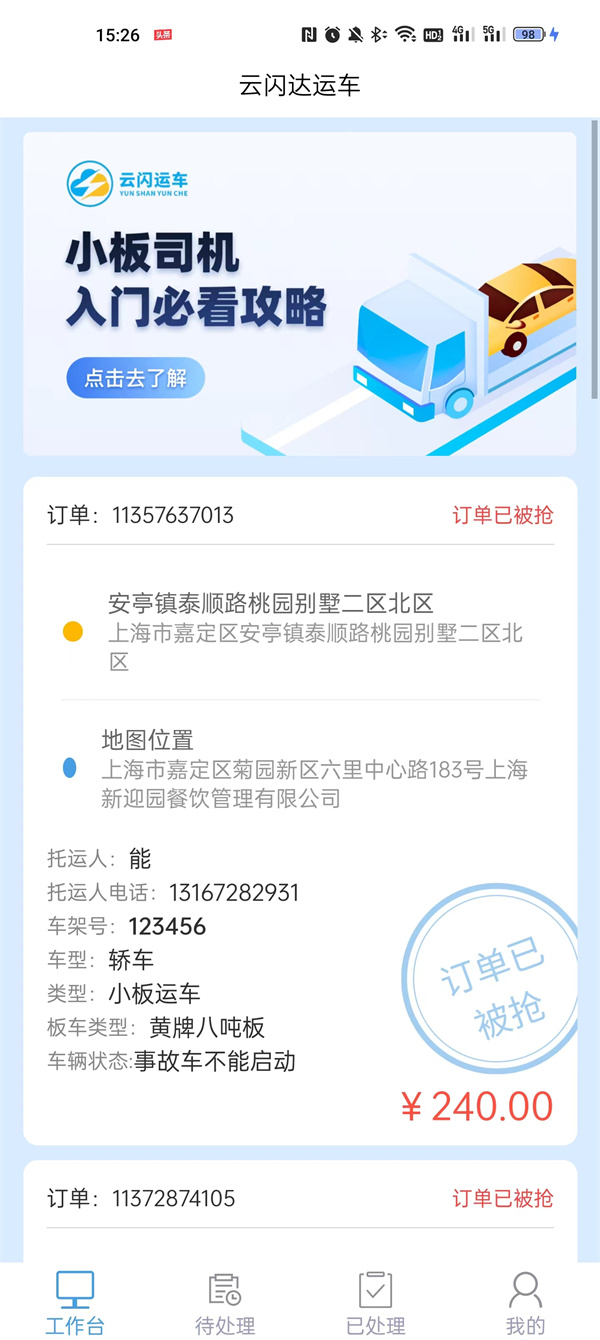Switch to the 已处理 tab
This screenshot has width=600, height=1340.
[375, 1303]
